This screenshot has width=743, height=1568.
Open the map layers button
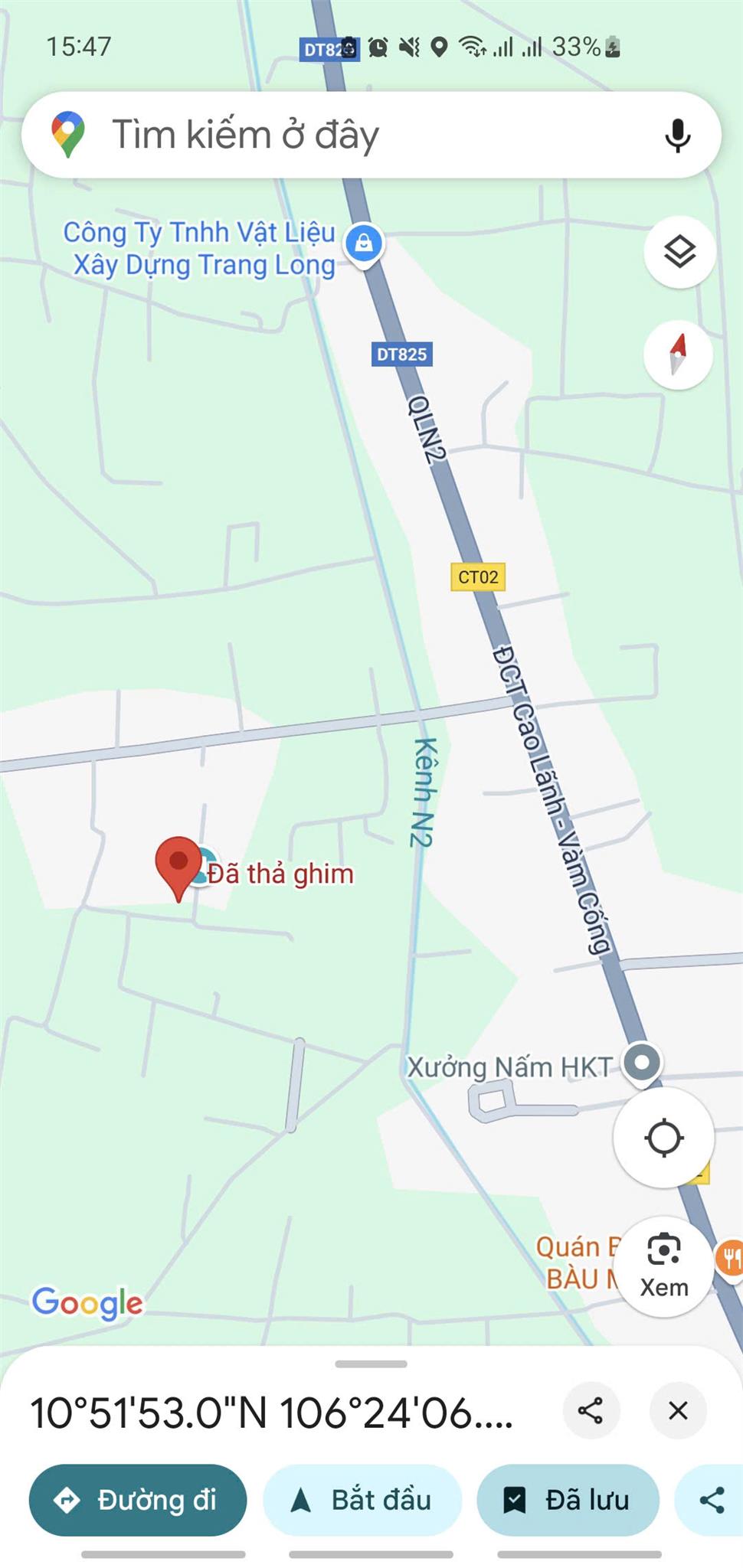click(x=679, y=252)
